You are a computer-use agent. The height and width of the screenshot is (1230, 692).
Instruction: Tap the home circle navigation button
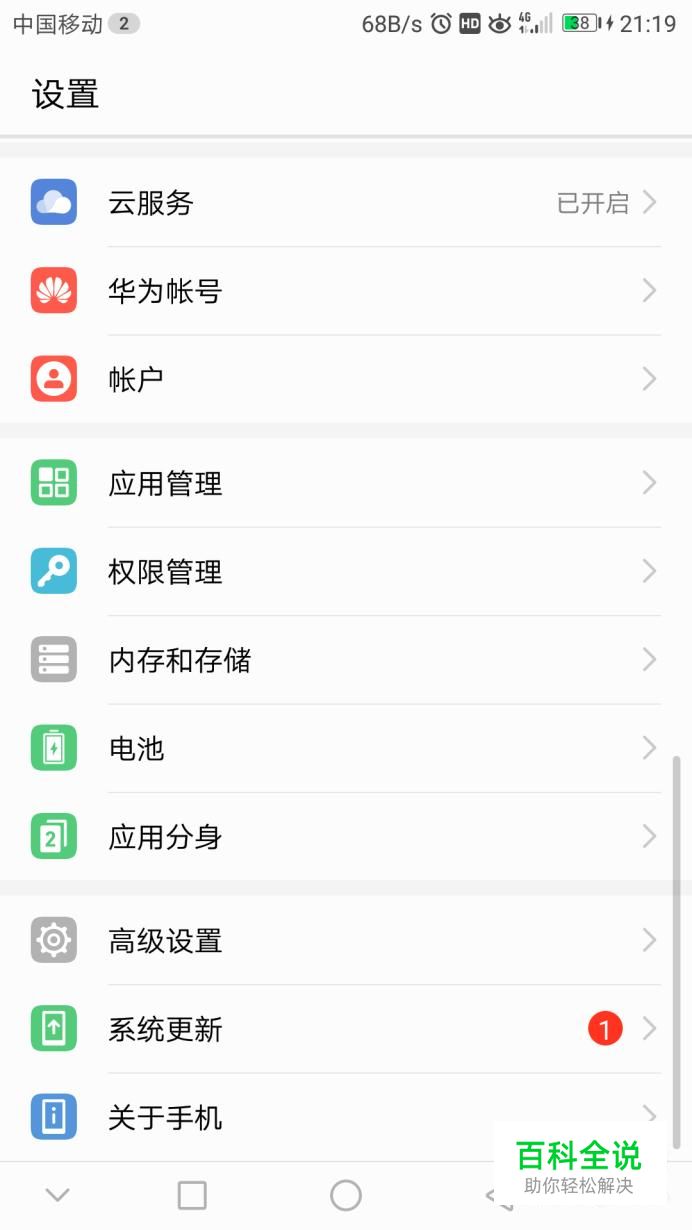coord(346,1195)
